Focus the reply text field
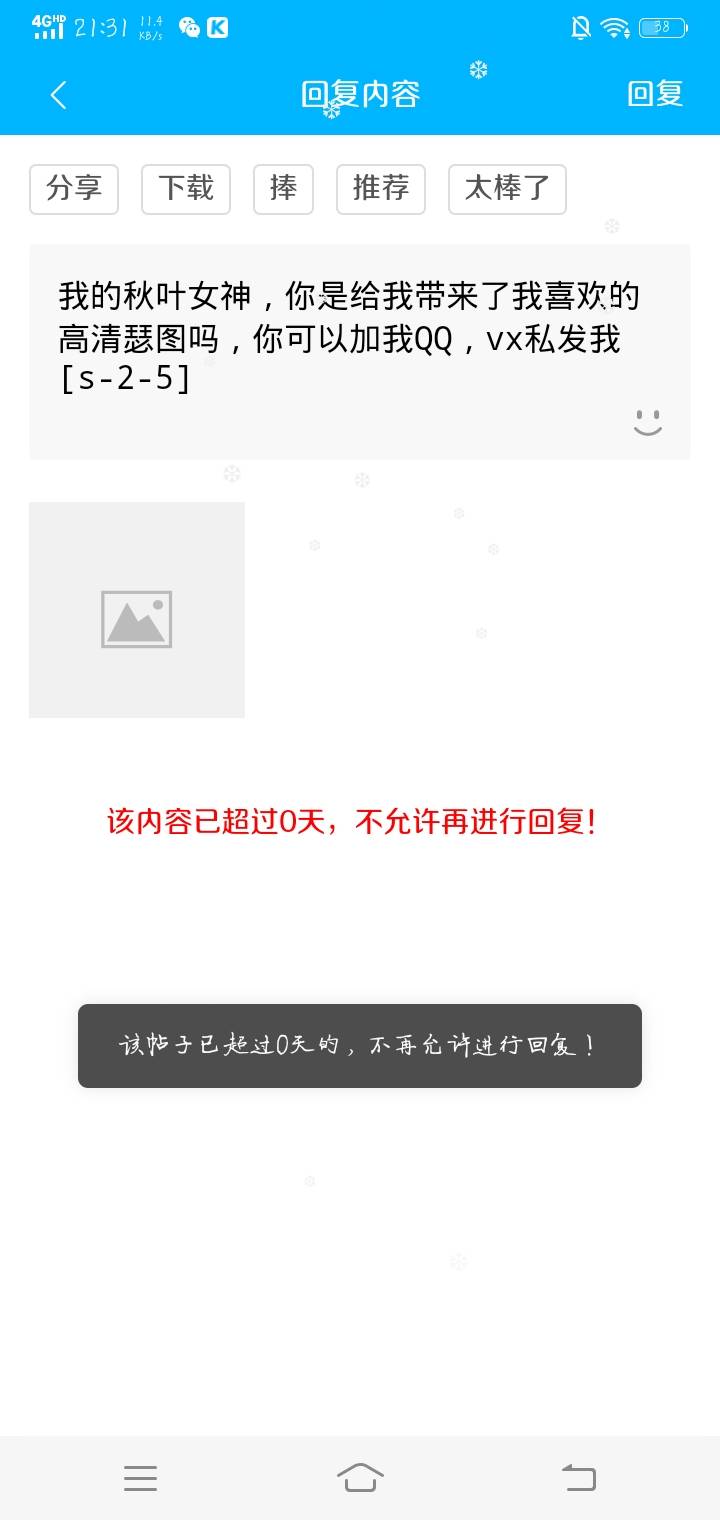Image resolution: width=720 pixels, height=1520 pixels. 340,340
